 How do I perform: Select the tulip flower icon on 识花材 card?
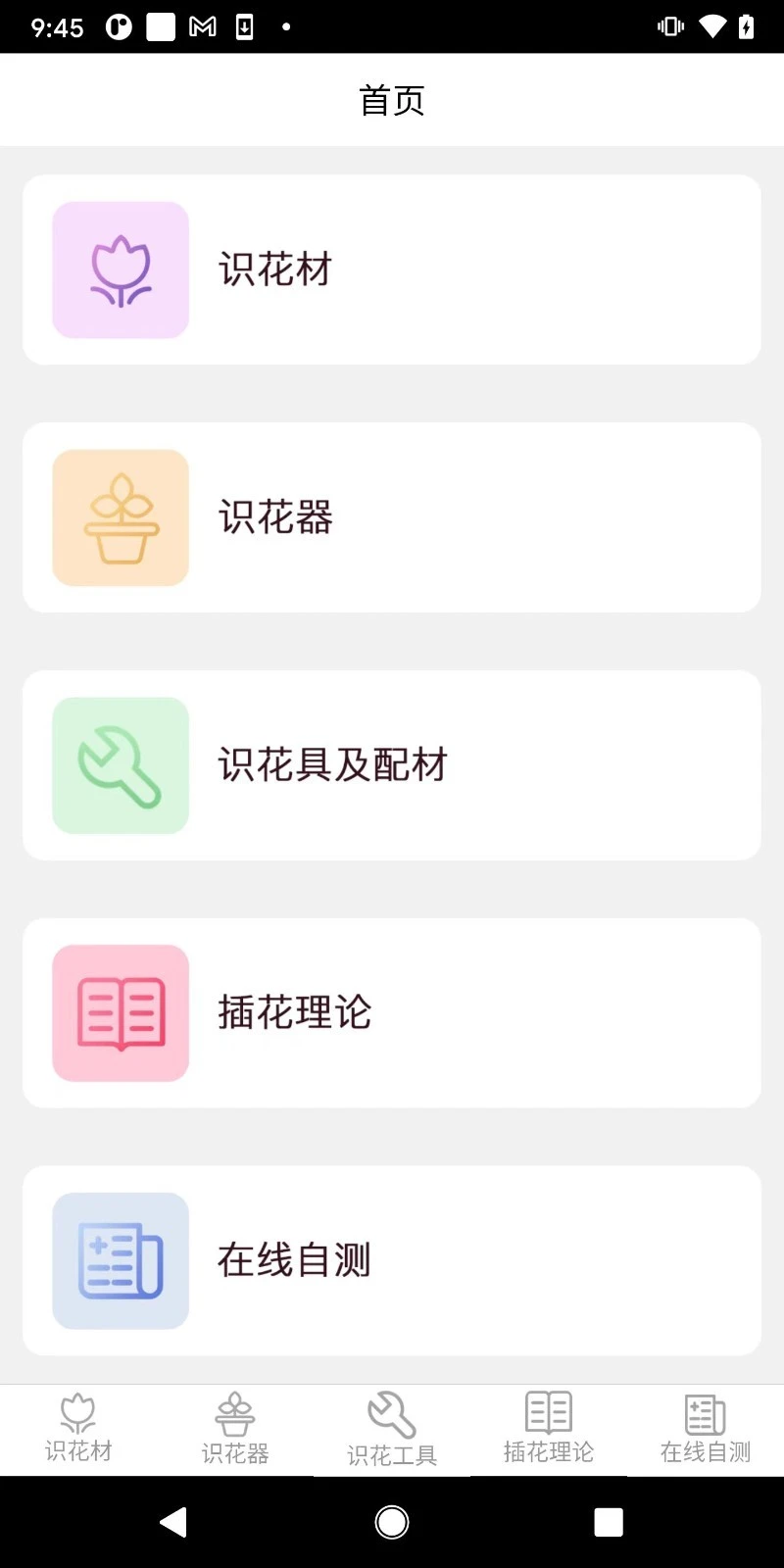[x=120, y=270]
